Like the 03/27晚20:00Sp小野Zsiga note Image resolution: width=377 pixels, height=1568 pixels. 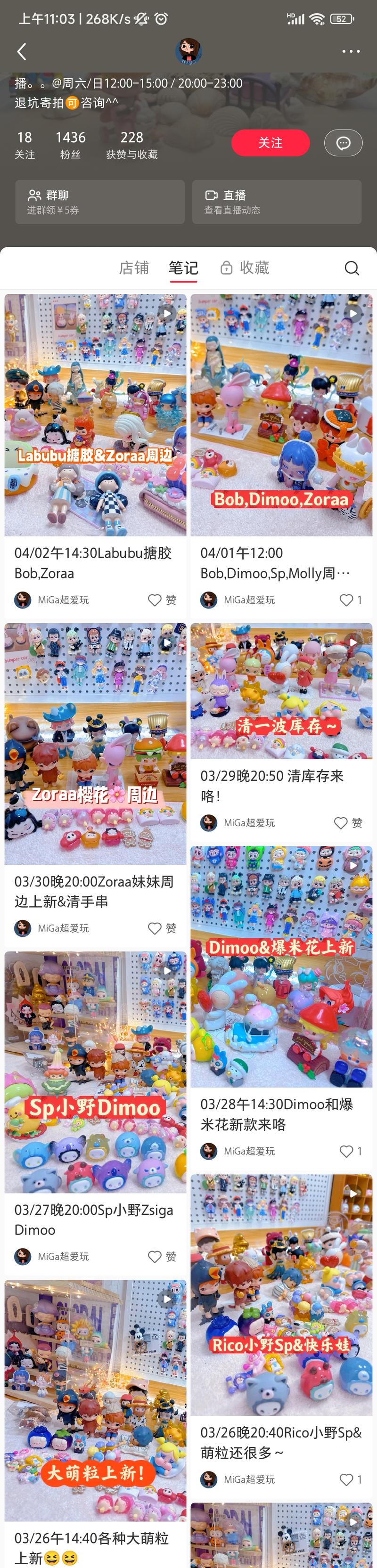(156, 1256)
